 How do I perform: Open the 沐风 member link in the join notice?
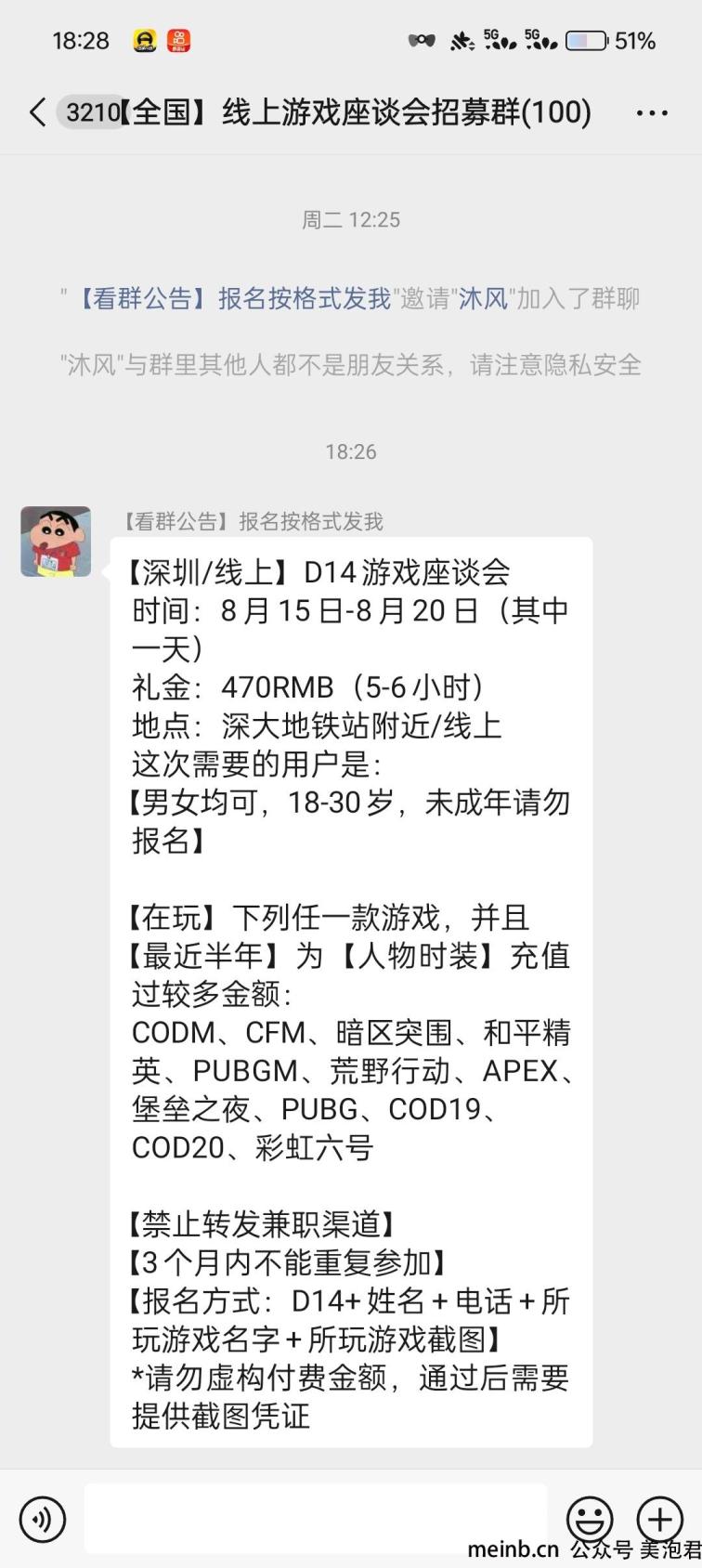(483, 299)
